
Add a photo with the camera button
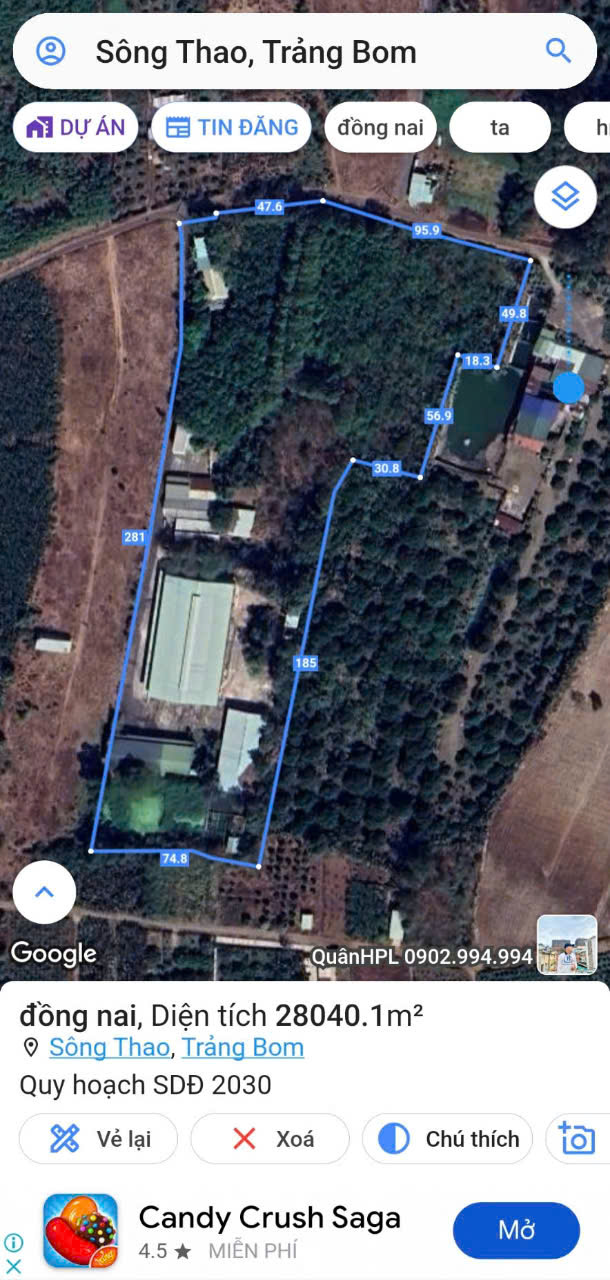point(578,1139)
